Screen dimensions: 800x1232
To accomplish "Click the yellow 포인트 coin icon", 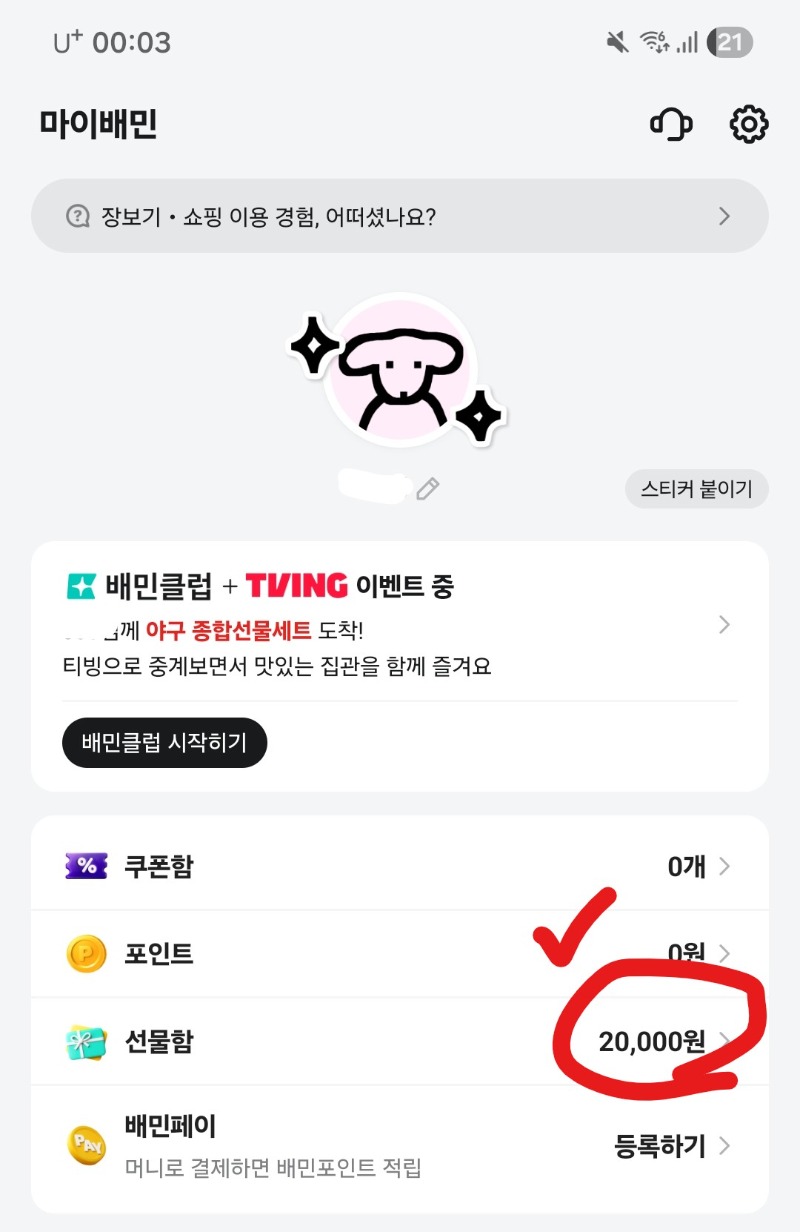I will tap(85, 953).
